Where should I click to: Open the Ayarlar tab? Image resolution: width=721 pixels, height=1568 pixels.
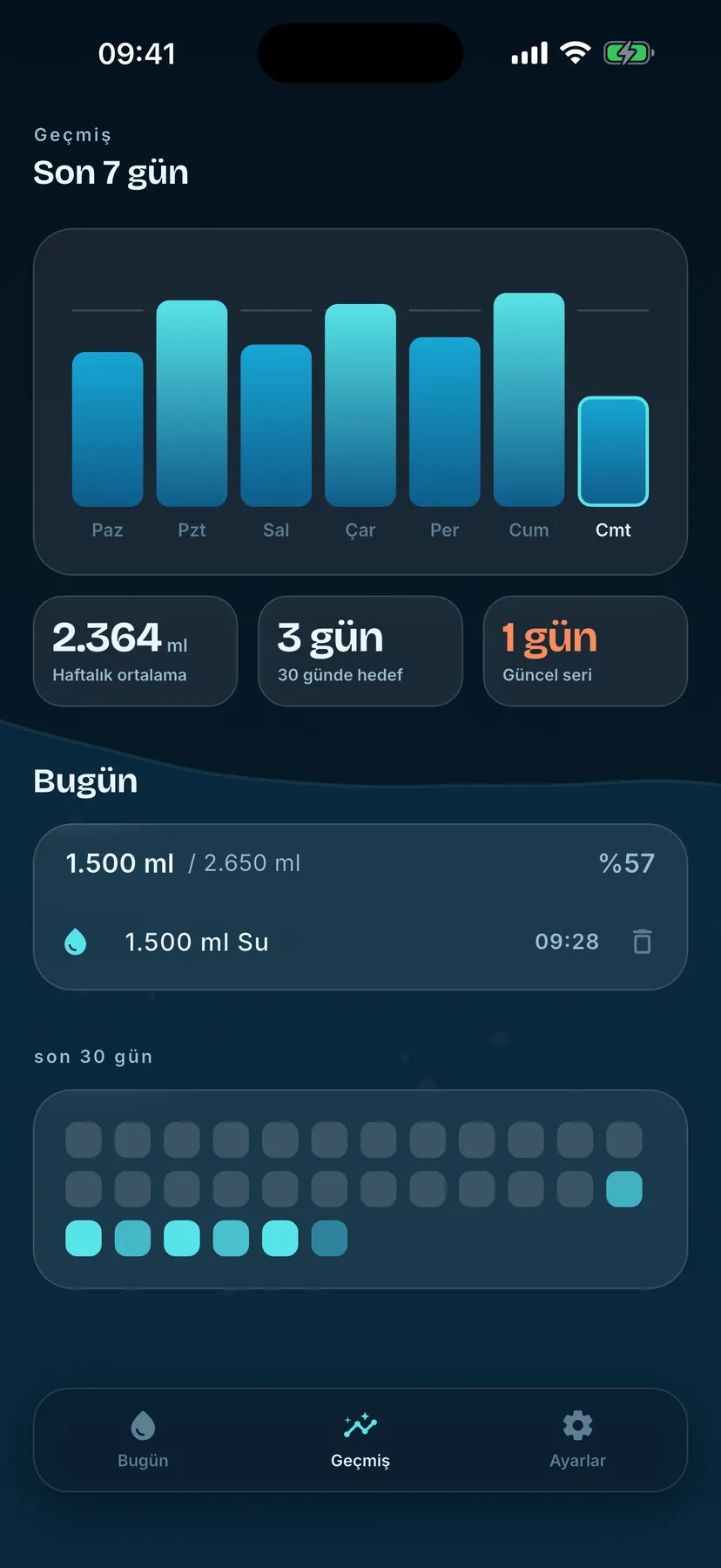pos(577,1440)
